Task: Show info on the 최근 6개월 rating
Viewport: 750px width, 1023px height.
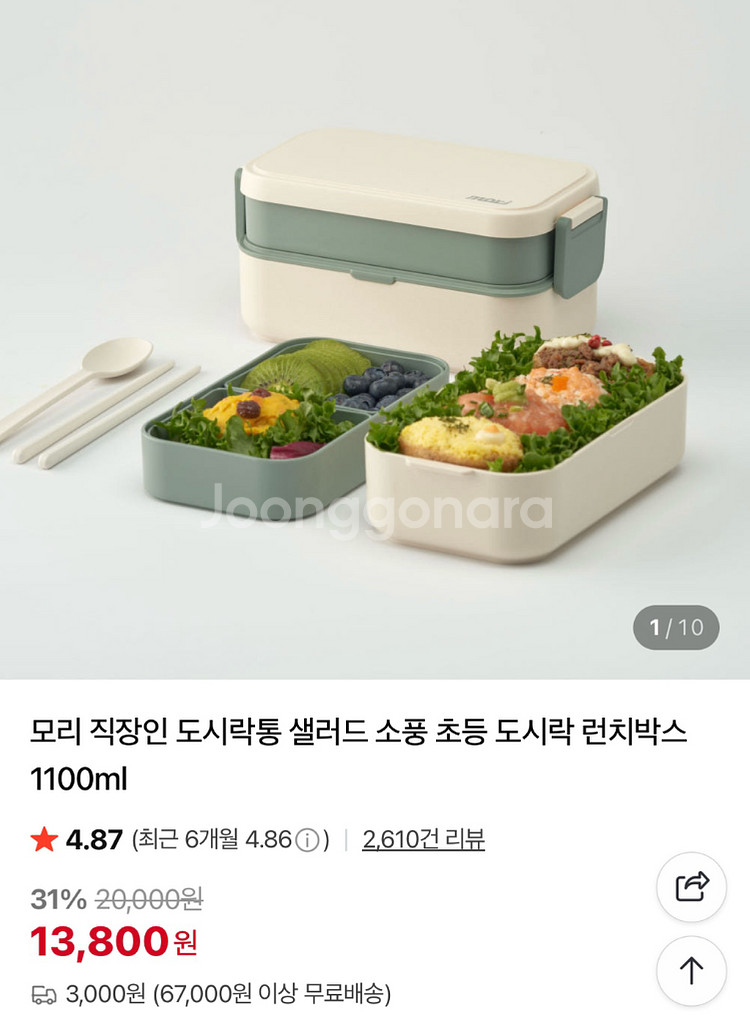Action: 309,840
